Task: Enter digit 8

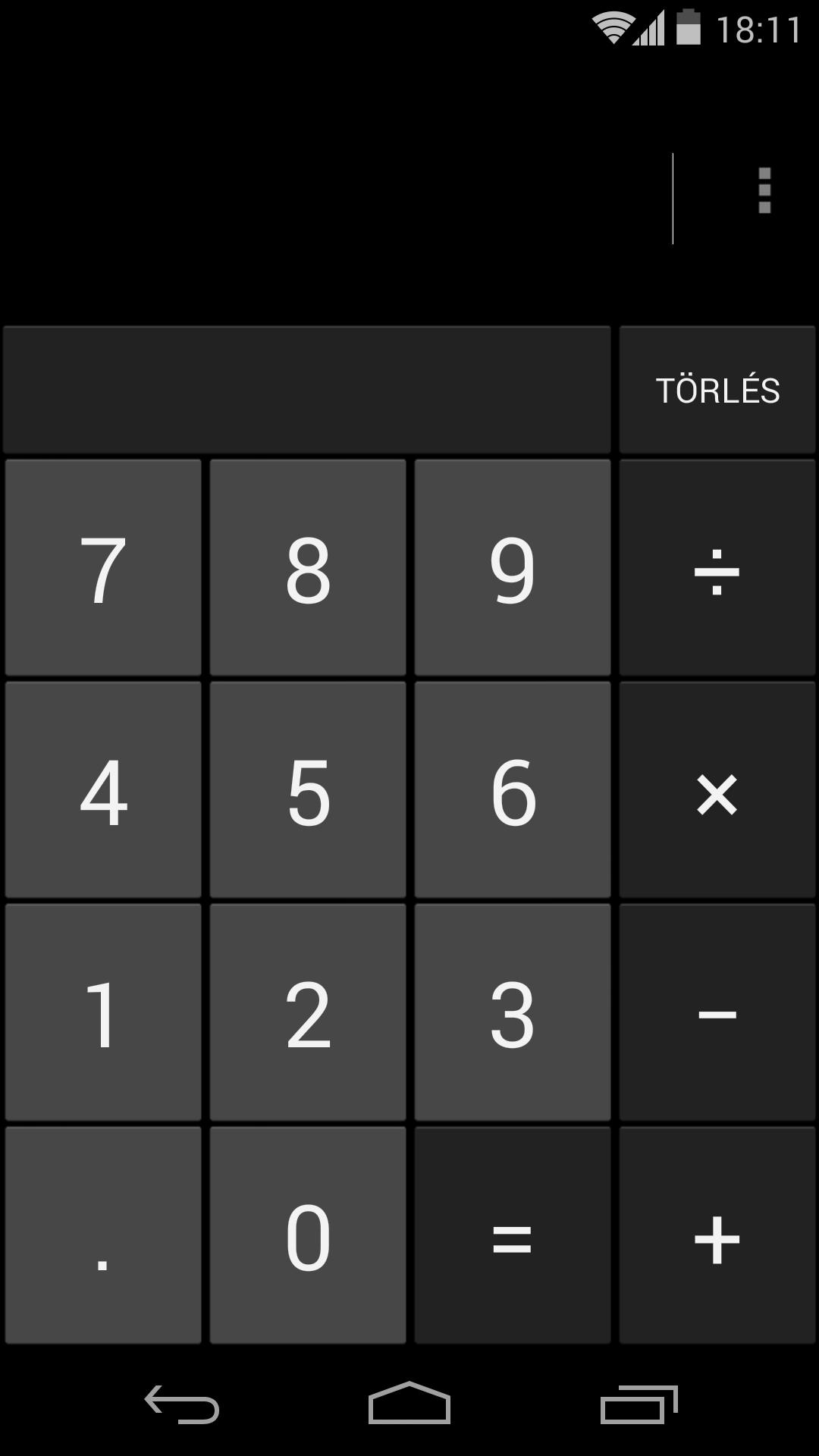Action: [x=308, y=568]
